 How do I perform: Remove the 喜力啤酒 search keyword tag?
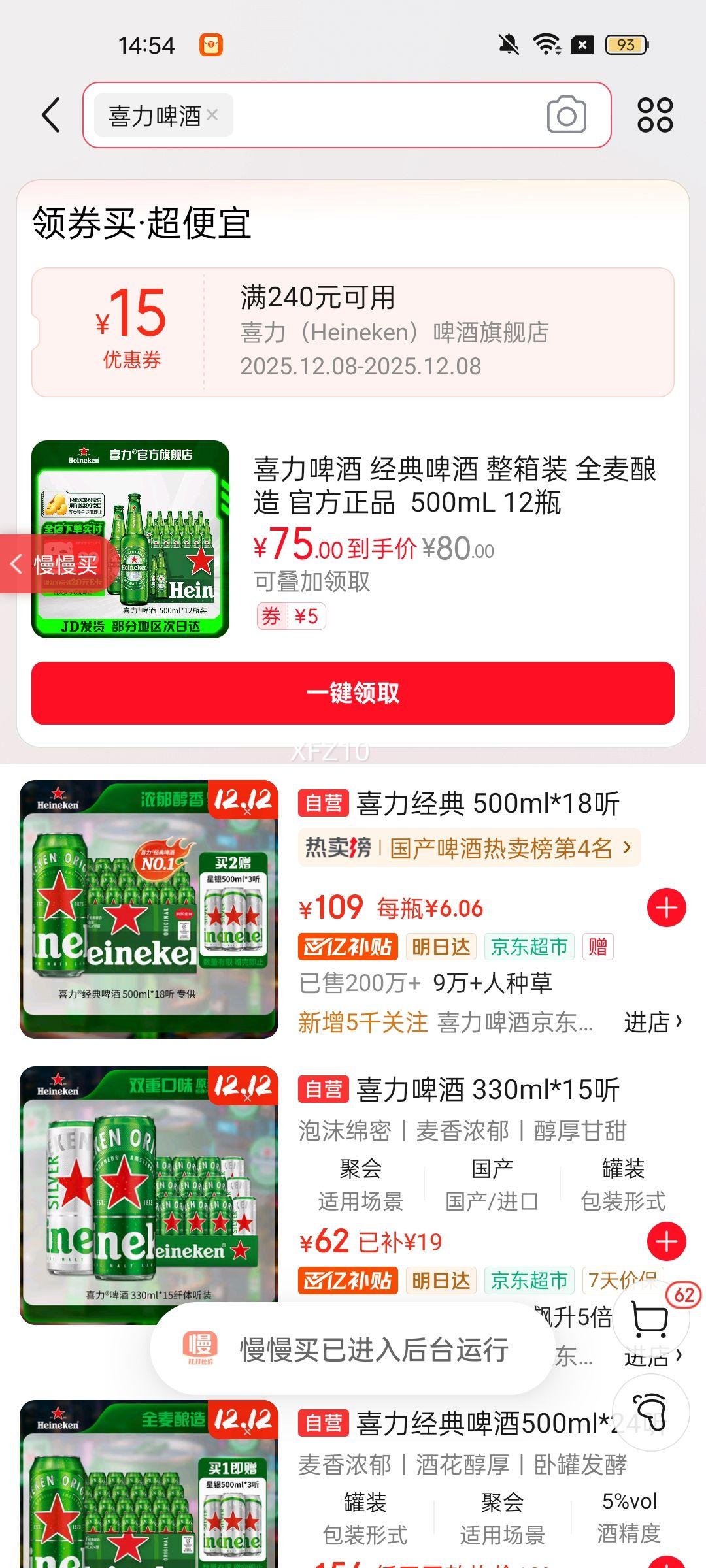pos(214,115)
